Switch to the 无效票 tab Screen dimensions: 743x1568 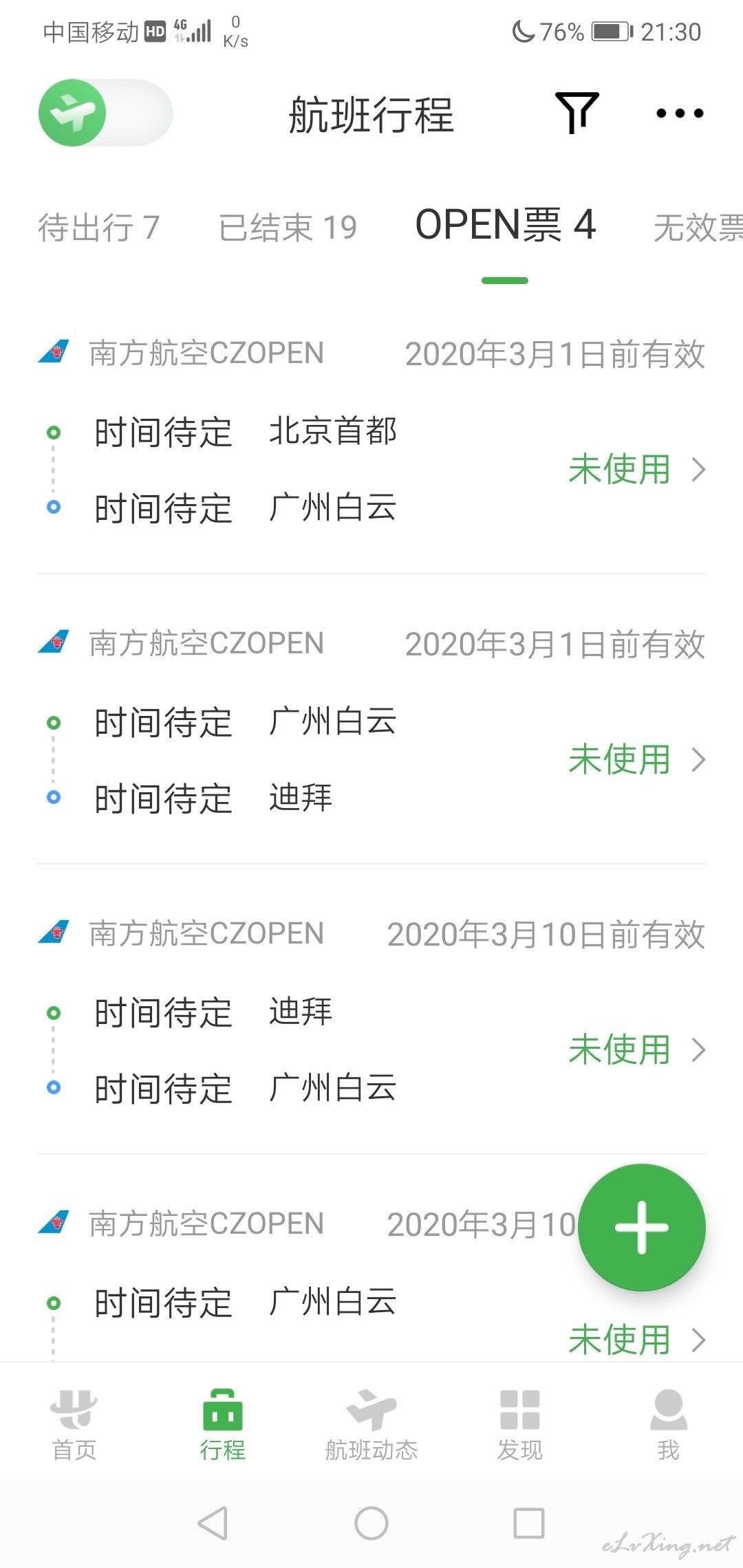698,228
